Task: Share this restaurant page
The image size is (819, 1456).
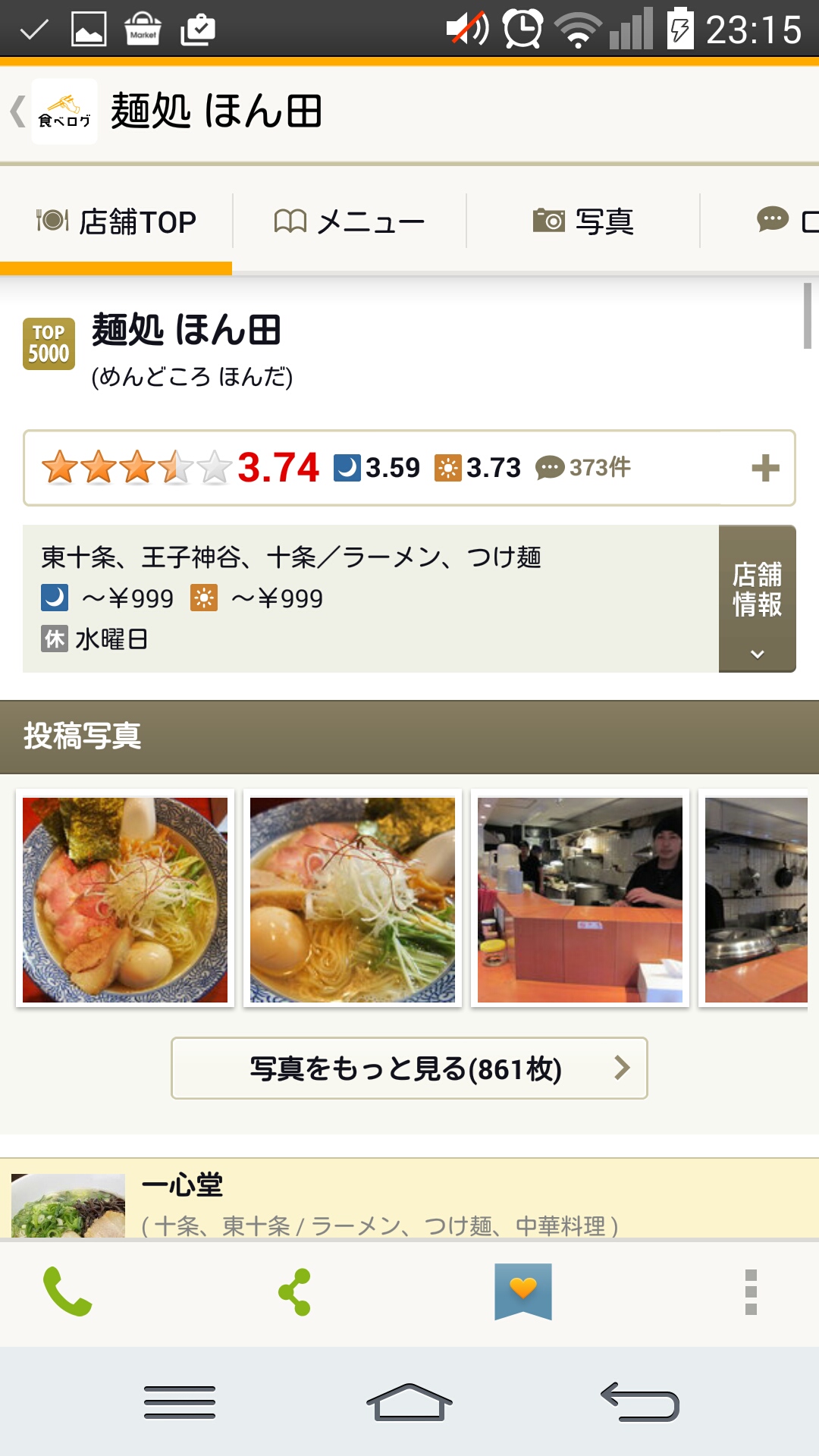Action: (295, 1291)
